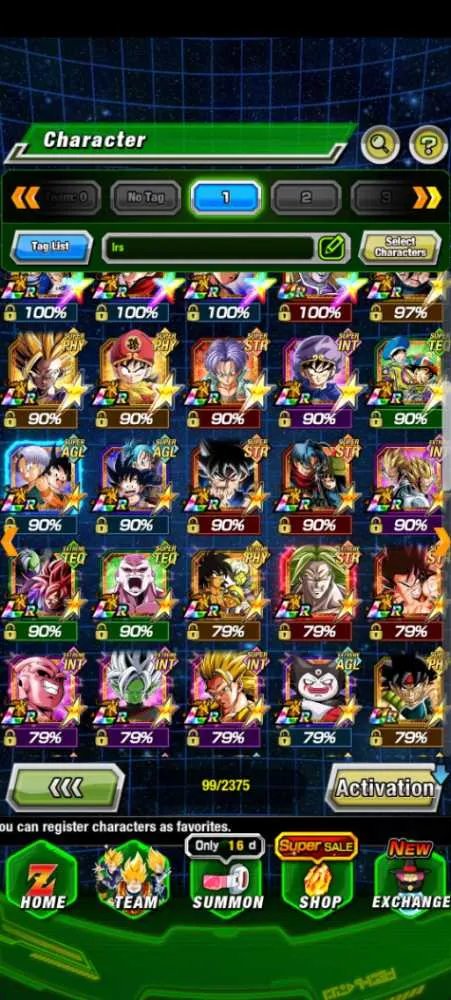
Task: Open the Exchange tab
Action: (411, 880)
